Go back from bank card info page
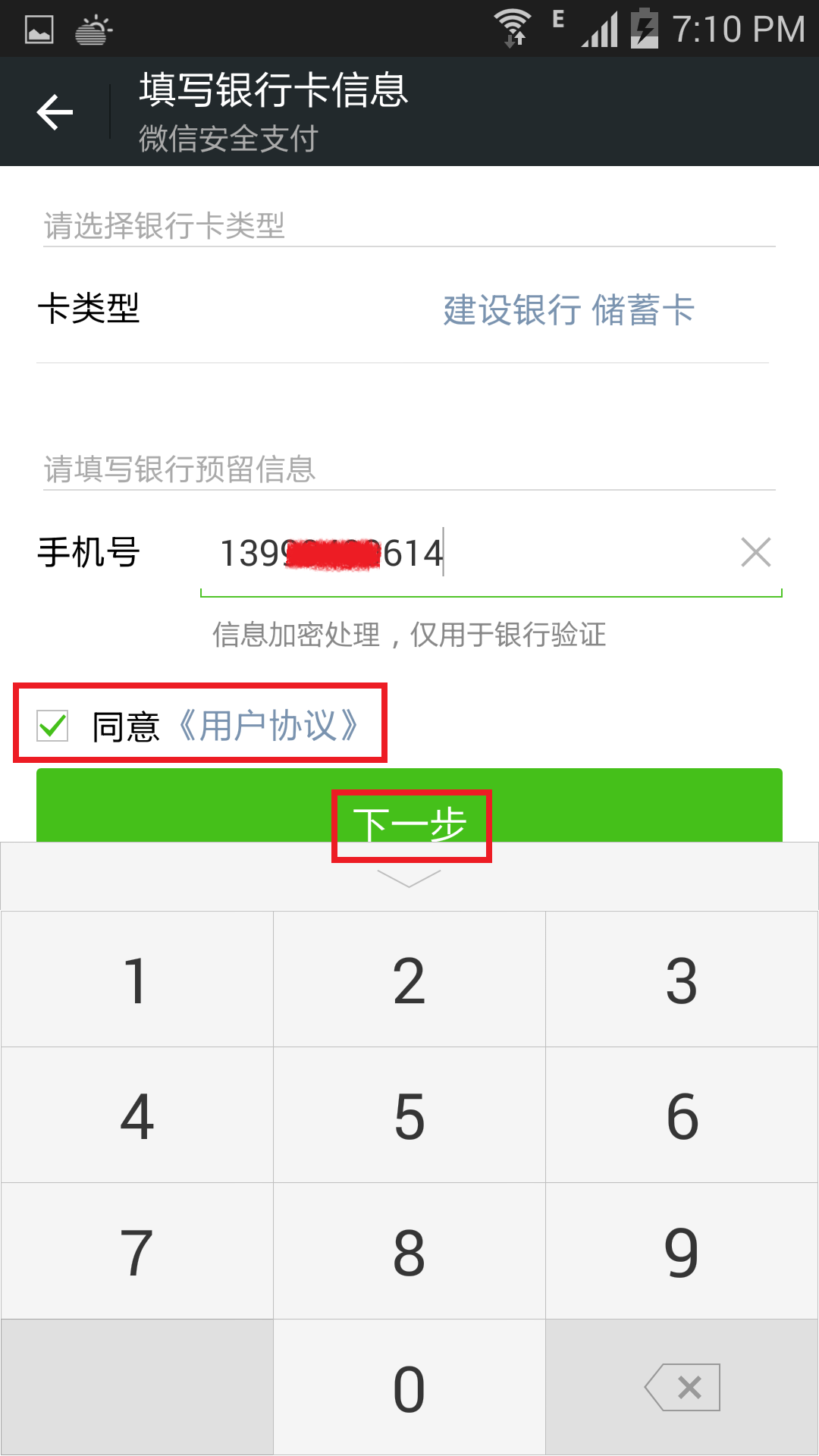The image size is (819, 1456). [x=55, y=112]
